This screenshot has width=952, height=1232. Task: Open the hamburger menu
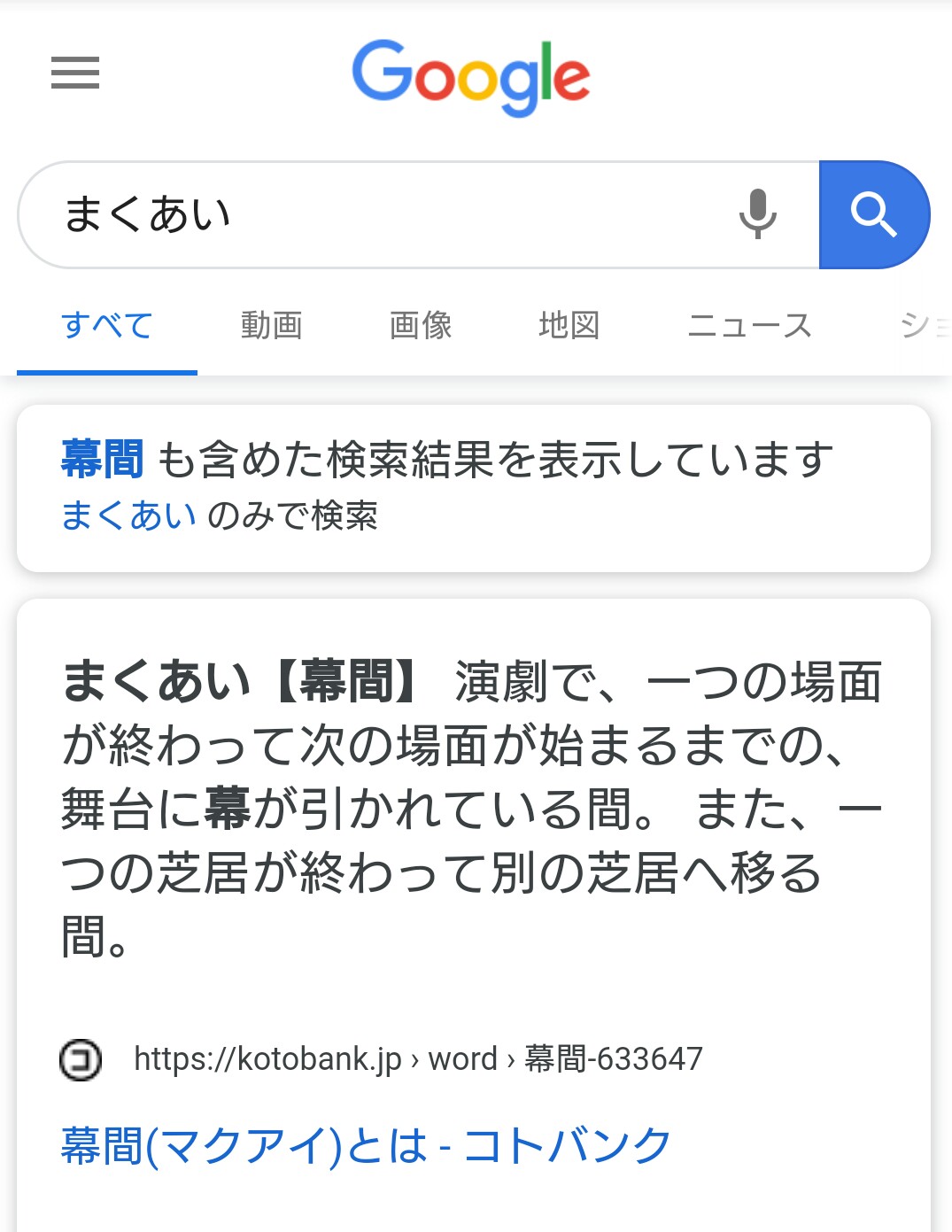point(75,73)
